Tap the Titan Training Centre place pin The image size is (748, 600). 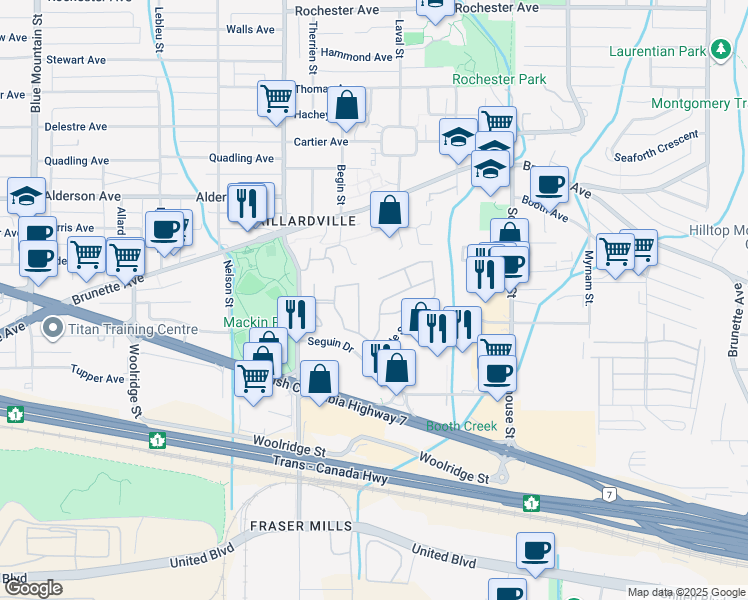54,327
